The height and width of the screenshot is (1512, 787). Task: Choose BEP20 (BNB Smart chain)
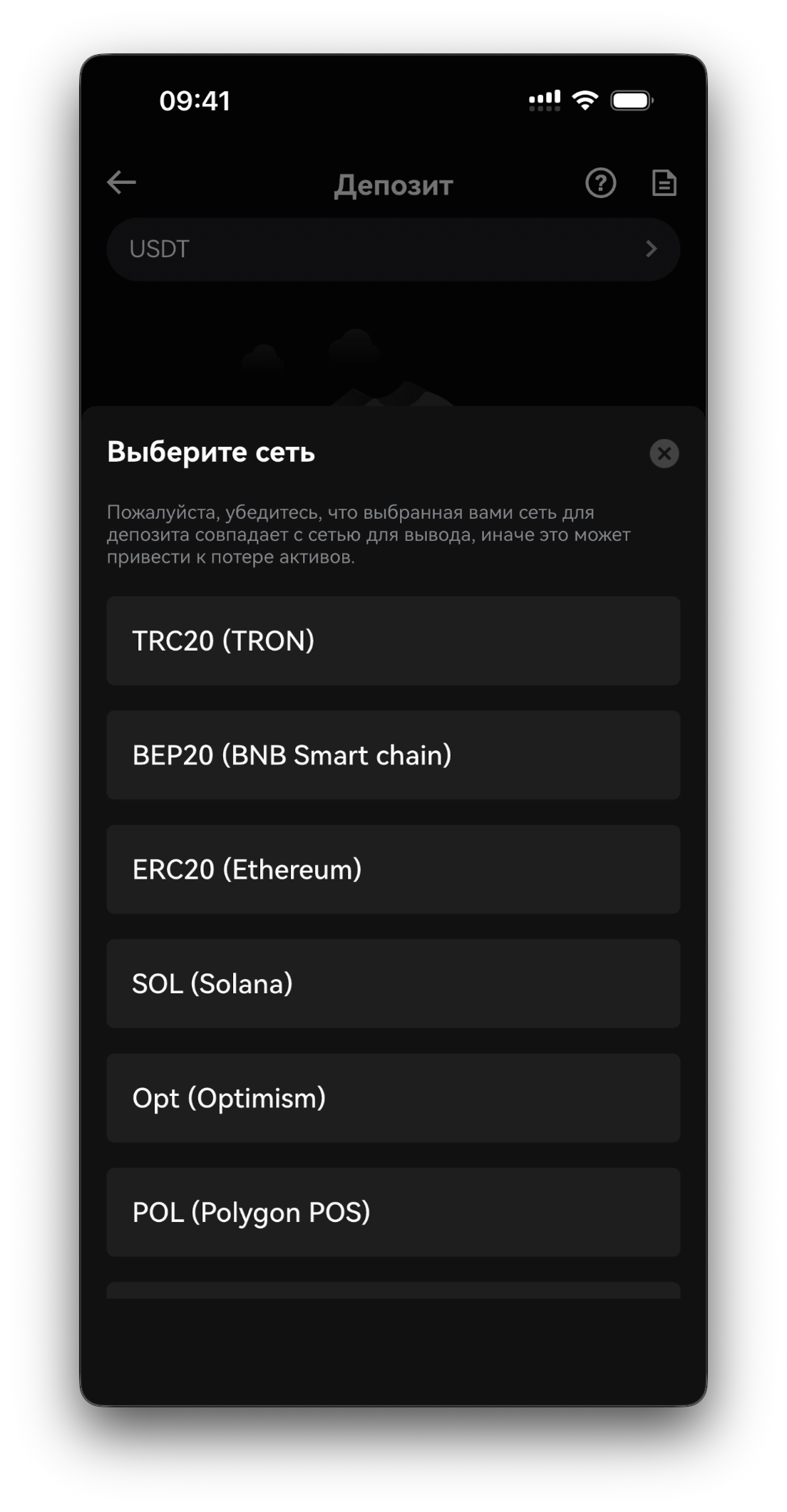393,755
